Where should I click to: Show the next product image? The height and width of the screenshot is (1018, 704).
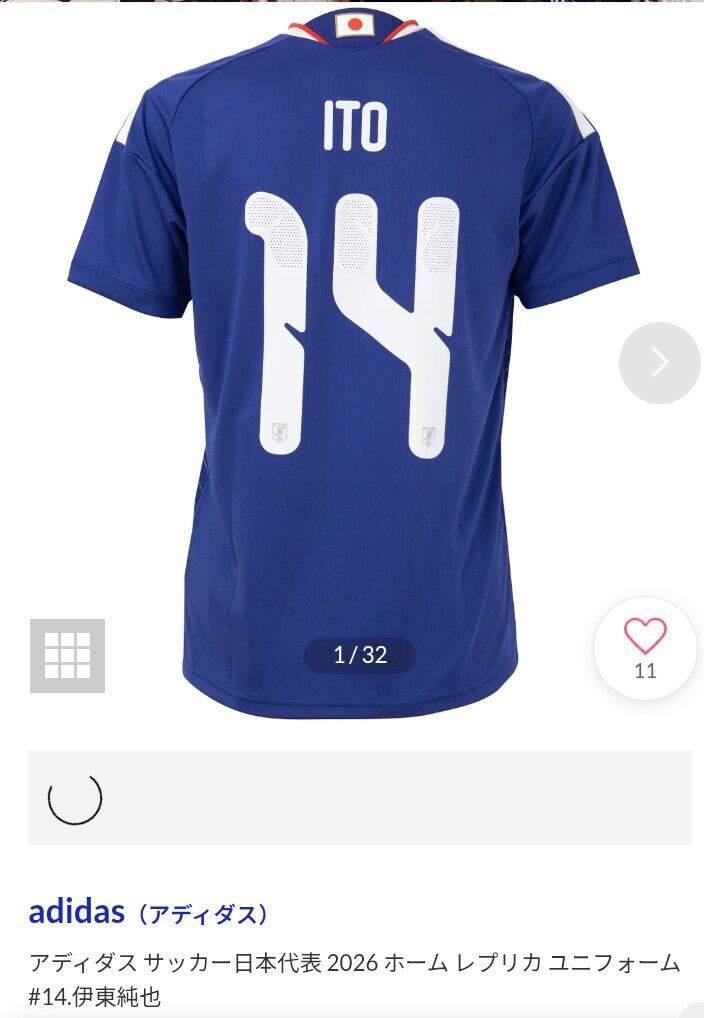(x=659, y=362)
